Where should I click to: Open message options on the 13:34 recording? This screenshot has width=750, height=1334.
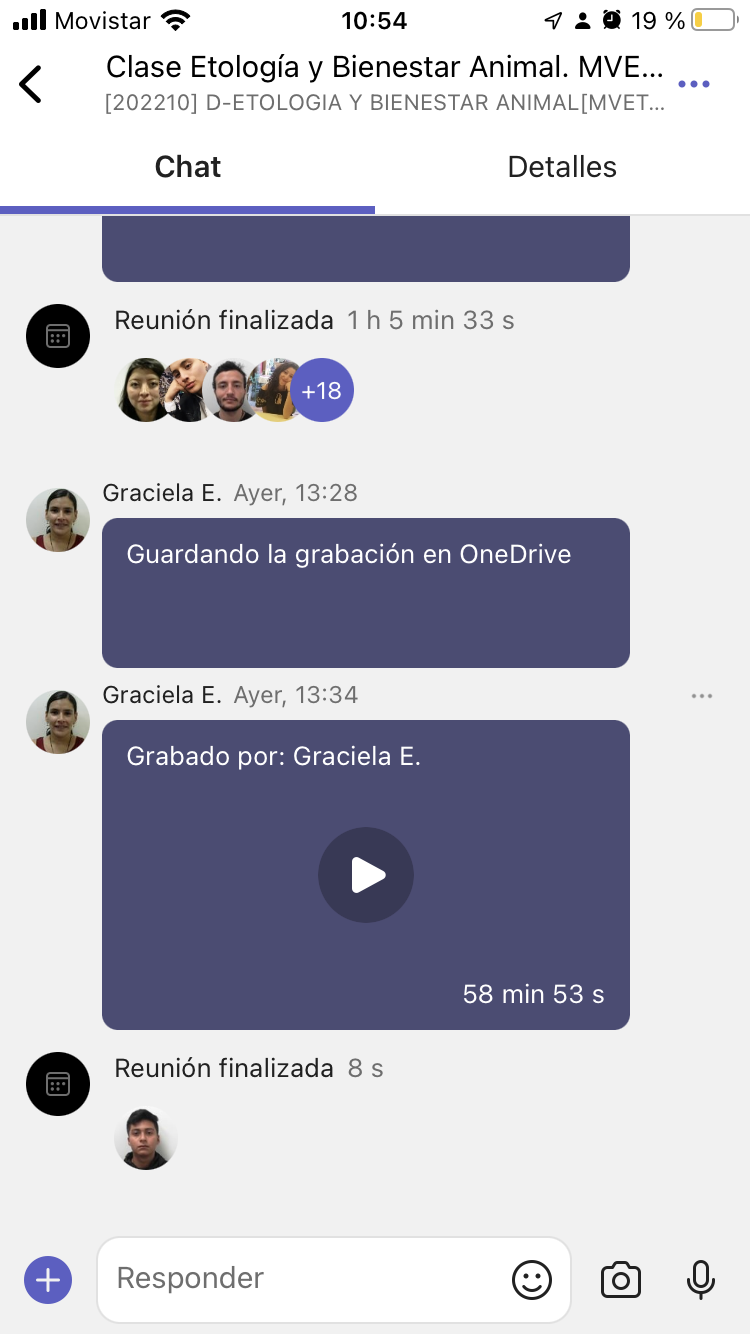pos(702,696)
